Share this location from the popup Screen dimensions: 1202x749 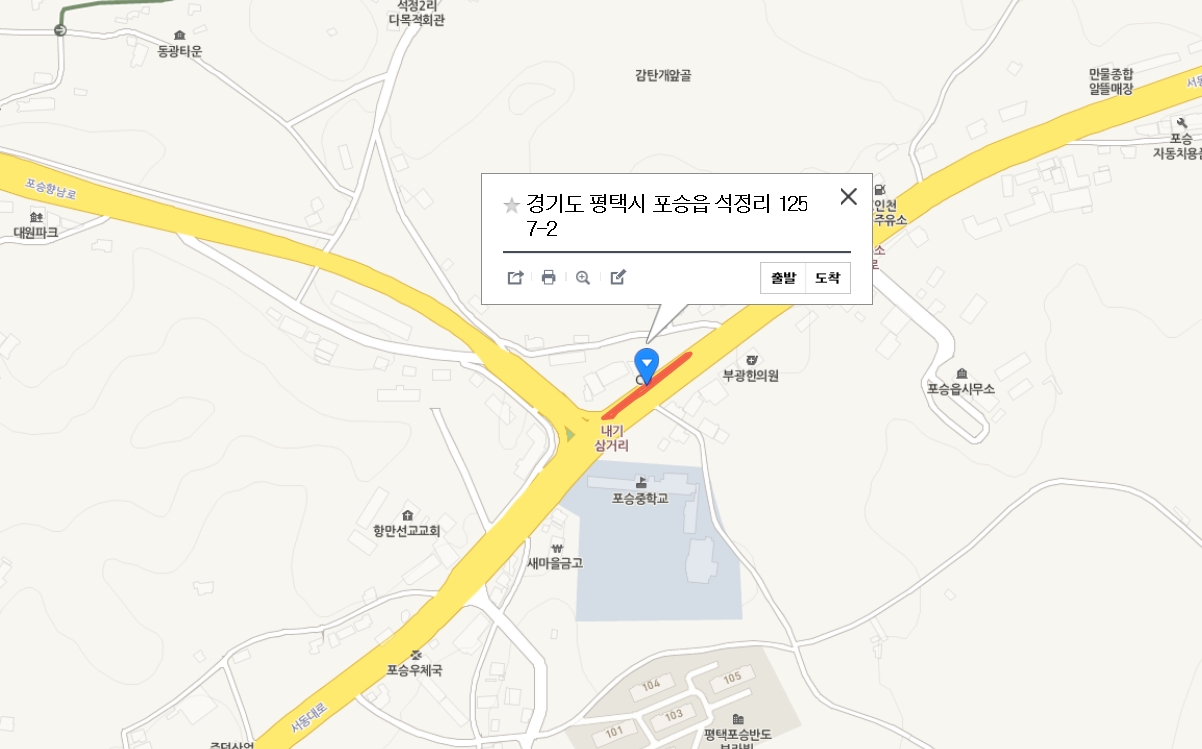tap(515, 278)
